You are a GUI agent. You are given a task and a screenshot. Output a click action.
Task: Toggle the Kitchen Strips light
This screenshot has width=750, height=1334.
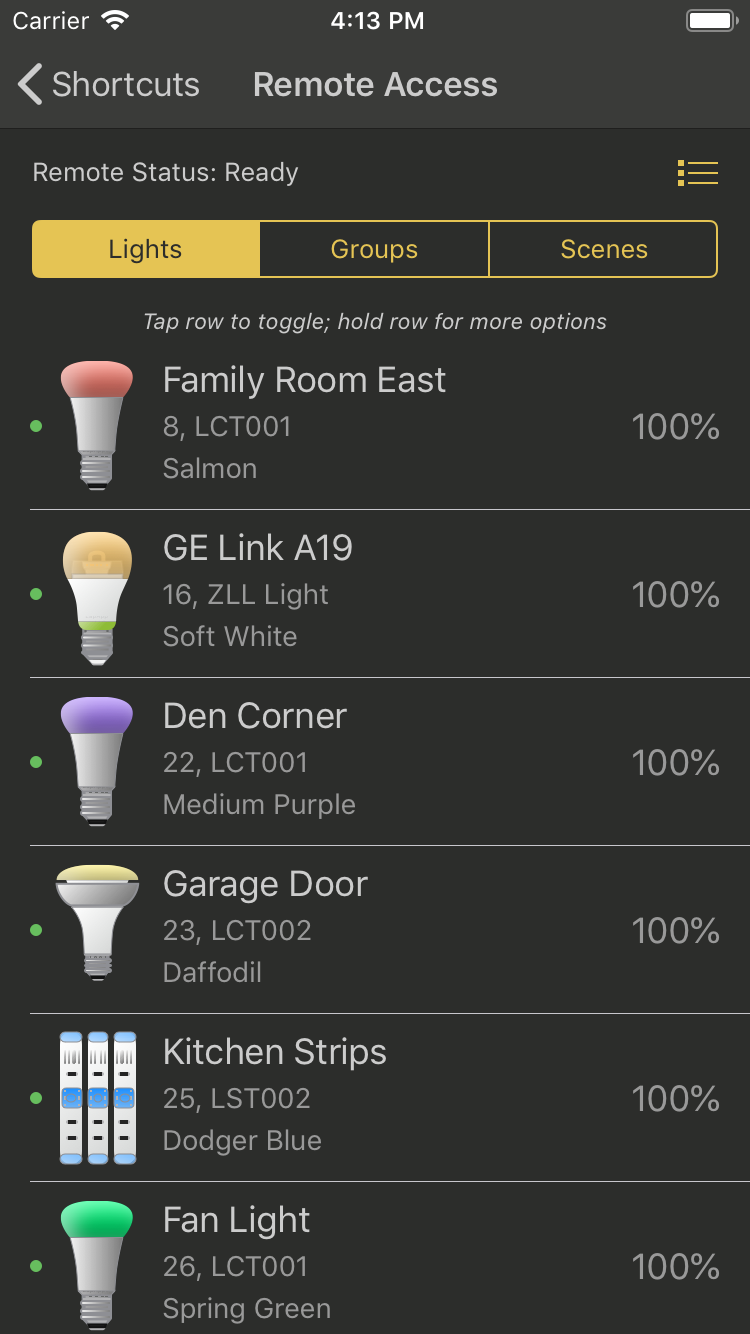[375, 1098]
